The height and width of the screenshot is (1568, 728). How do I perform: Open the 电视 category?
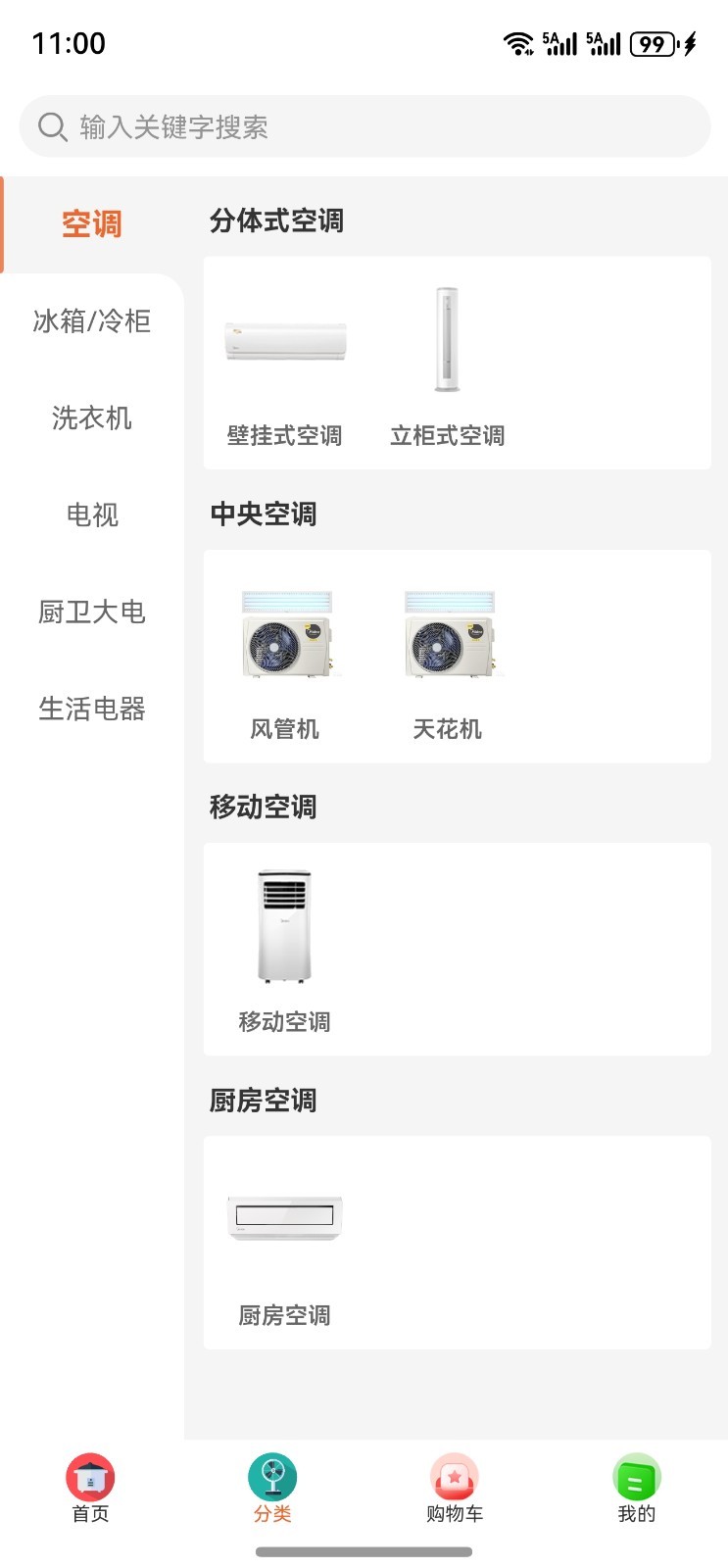pos(92,514)
